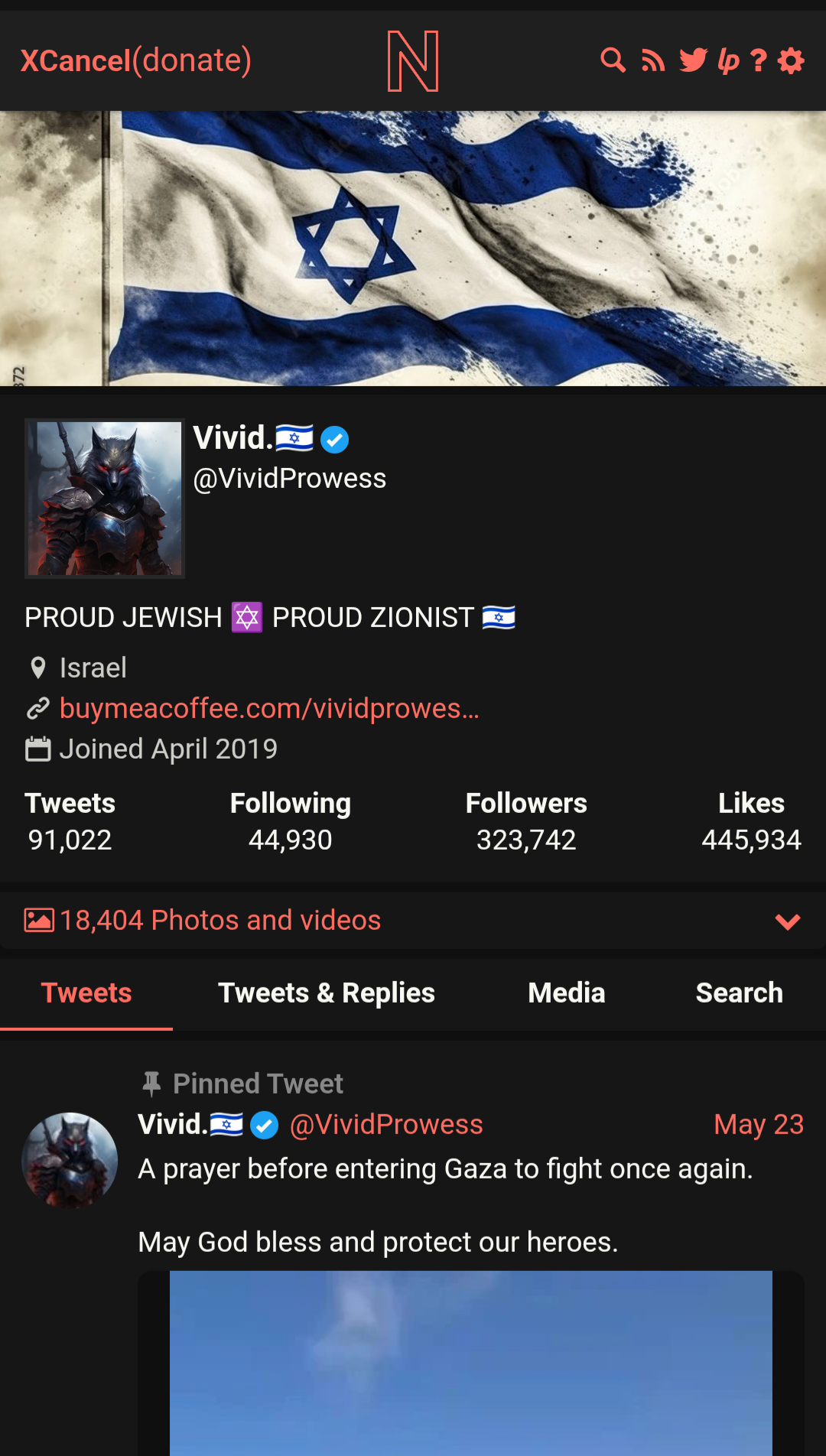The height and width of the screenshot is (1456, 826).
Task: Open the Likes count
Action: coord(751,821)
